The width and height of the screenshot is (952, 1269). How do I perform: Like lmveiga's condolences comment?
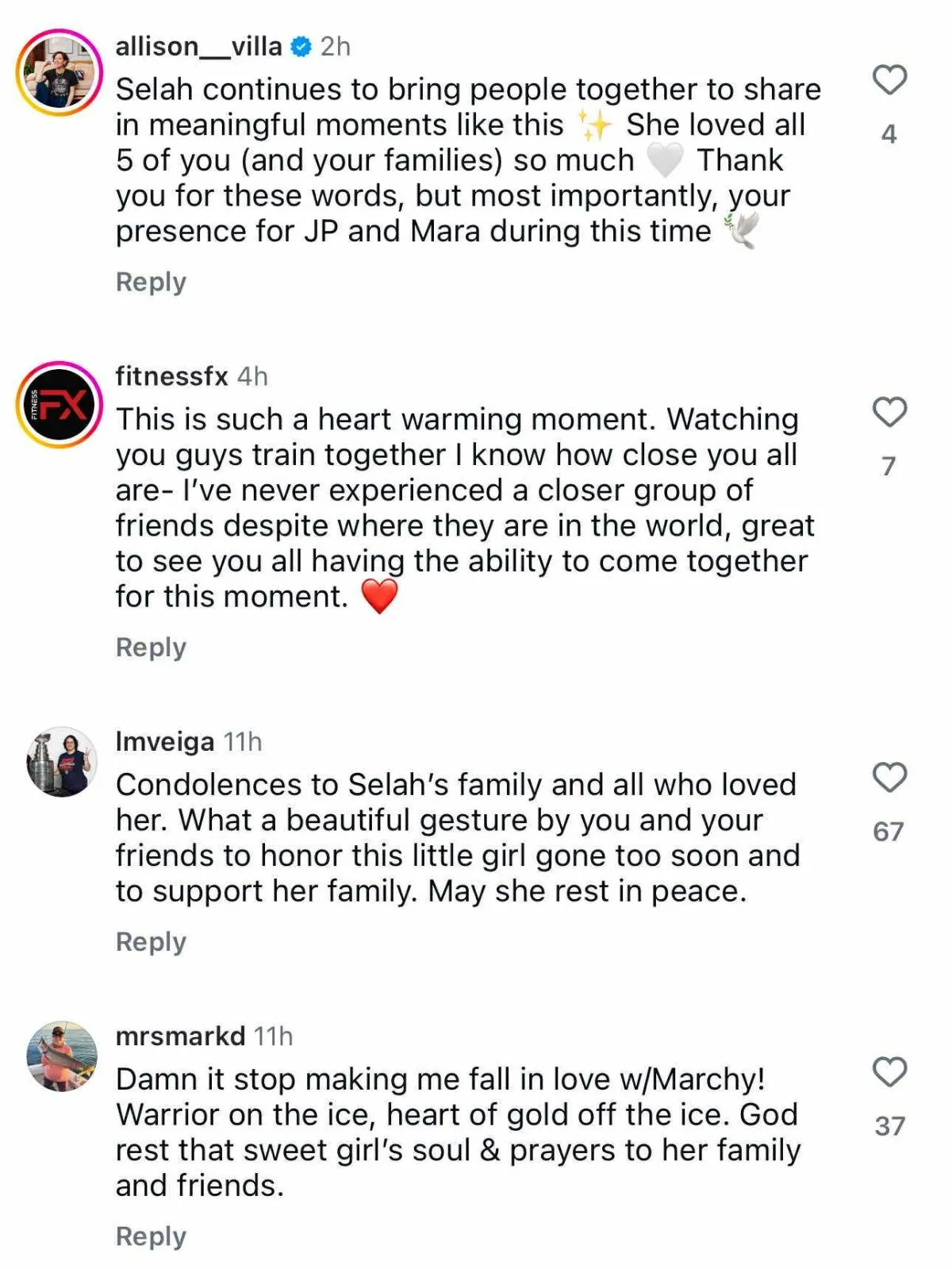889,778
